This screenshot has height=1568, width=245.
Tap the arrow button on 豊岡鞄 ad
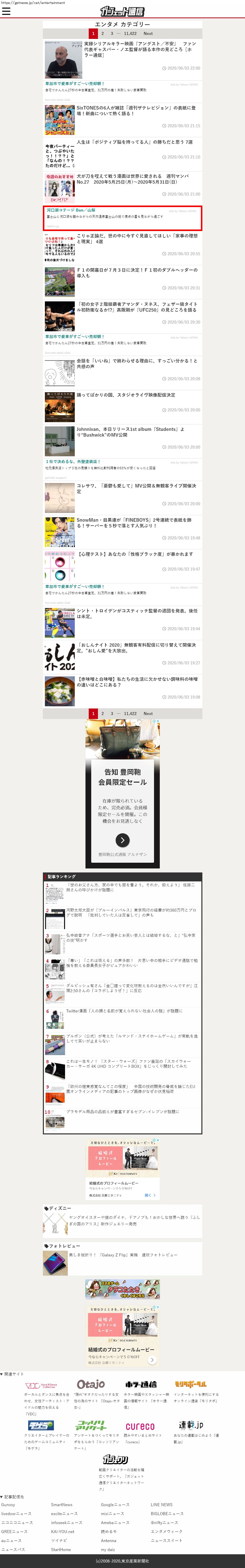point(122,840)
